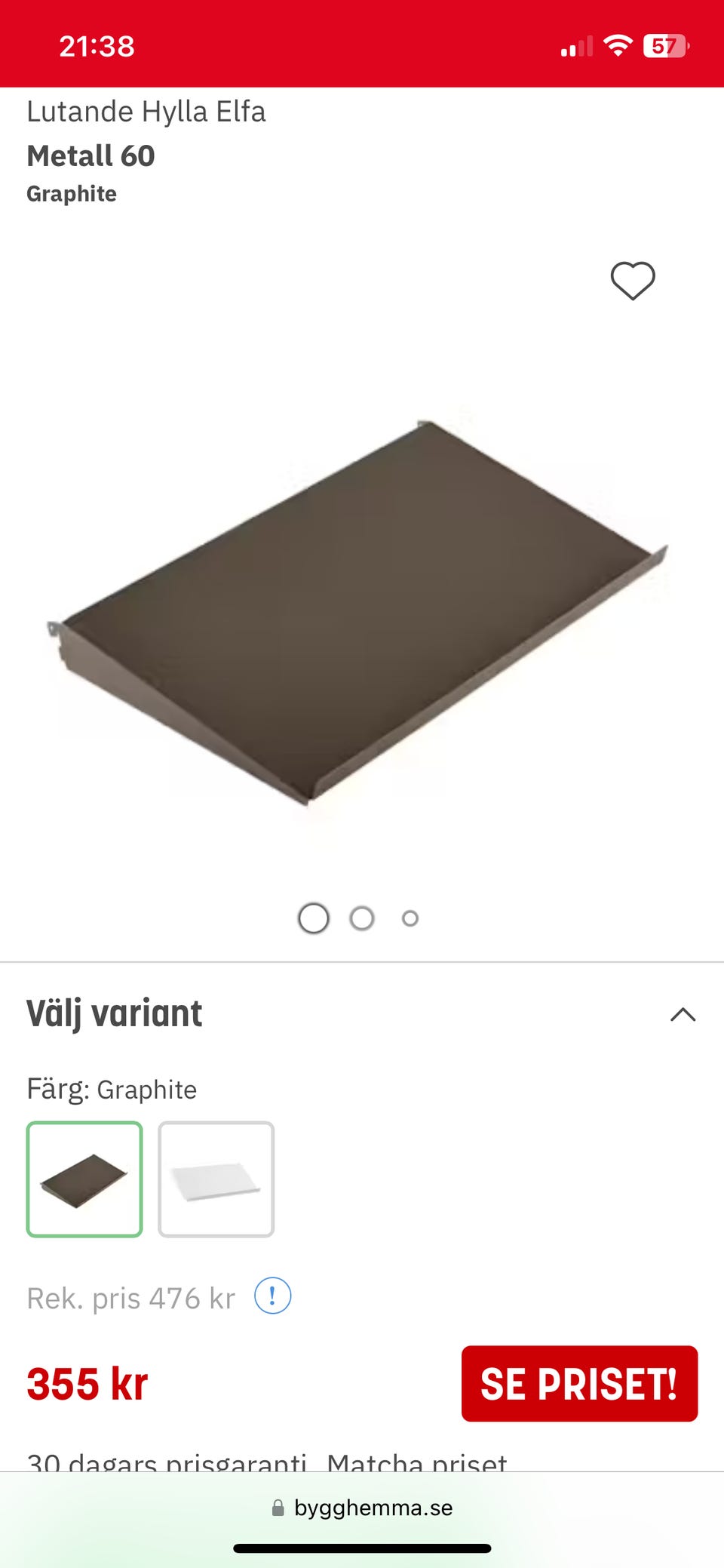Tap the cellular signal indicator
Viewport: 724px width, 1568px height.
[x=576, y=46]
